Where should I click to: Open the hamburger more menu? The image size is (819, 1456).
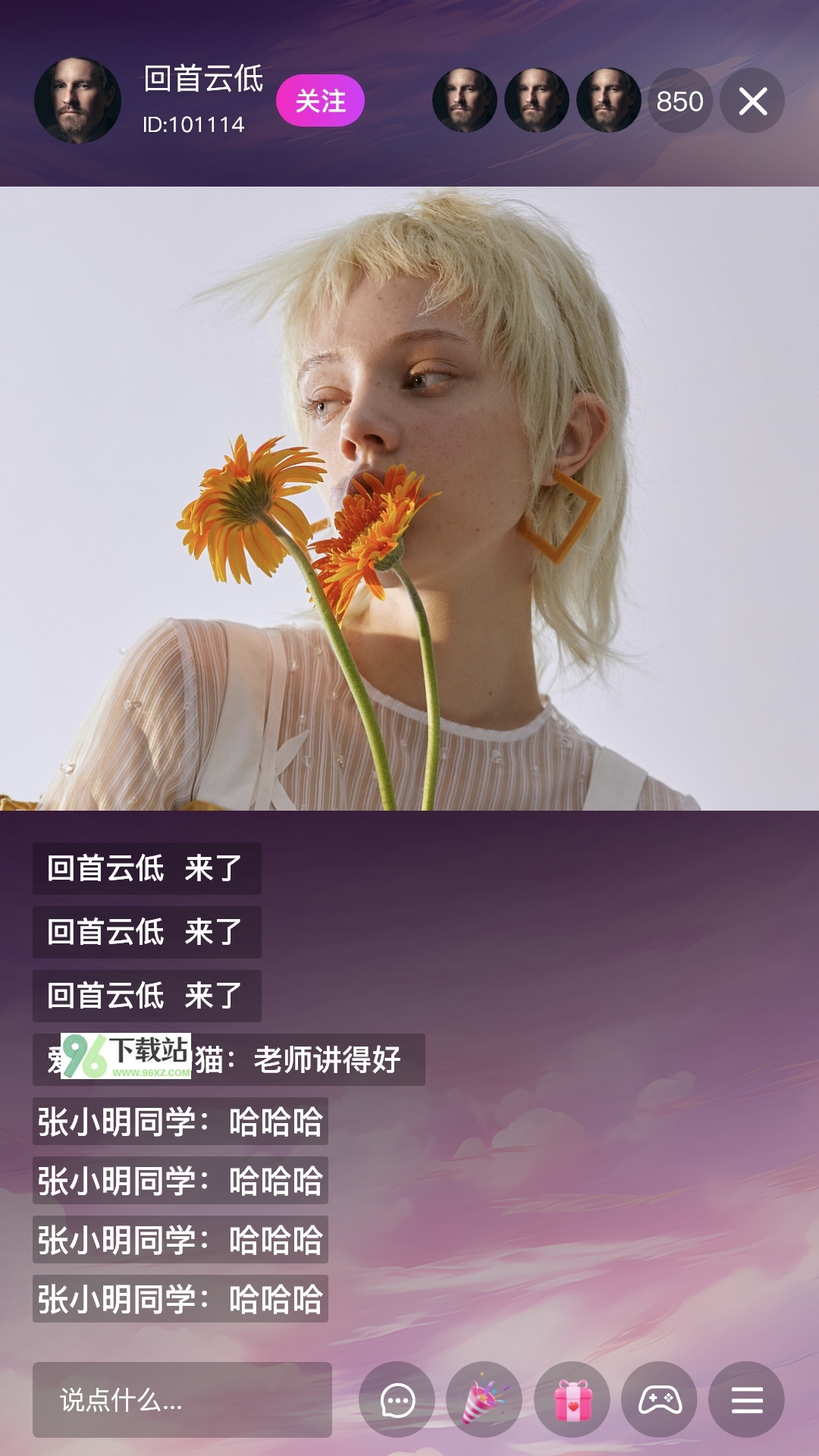tap(747, 1400)
